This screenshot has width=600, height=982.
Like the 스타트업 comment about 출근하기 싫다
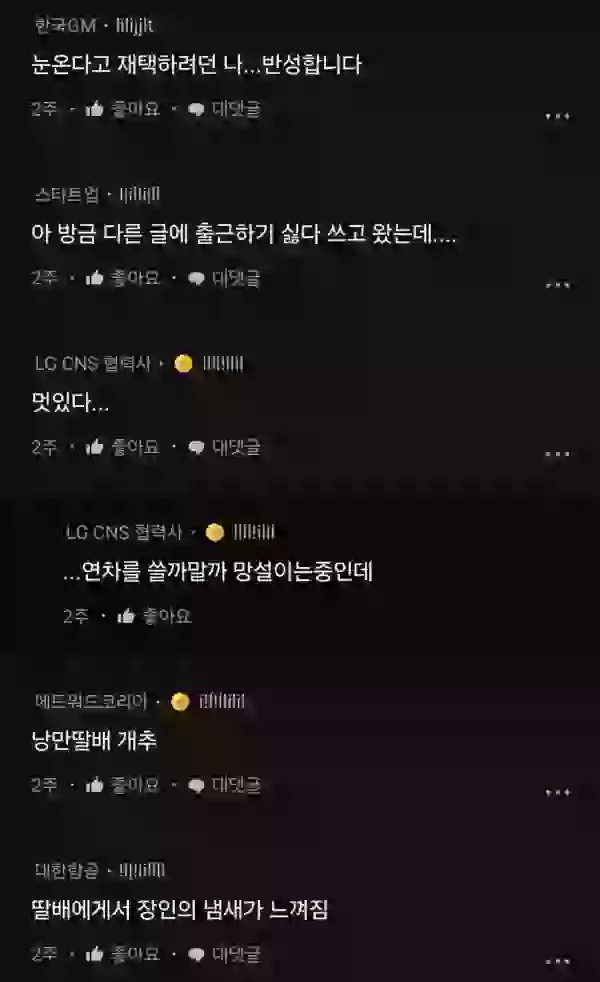(123, 278)
